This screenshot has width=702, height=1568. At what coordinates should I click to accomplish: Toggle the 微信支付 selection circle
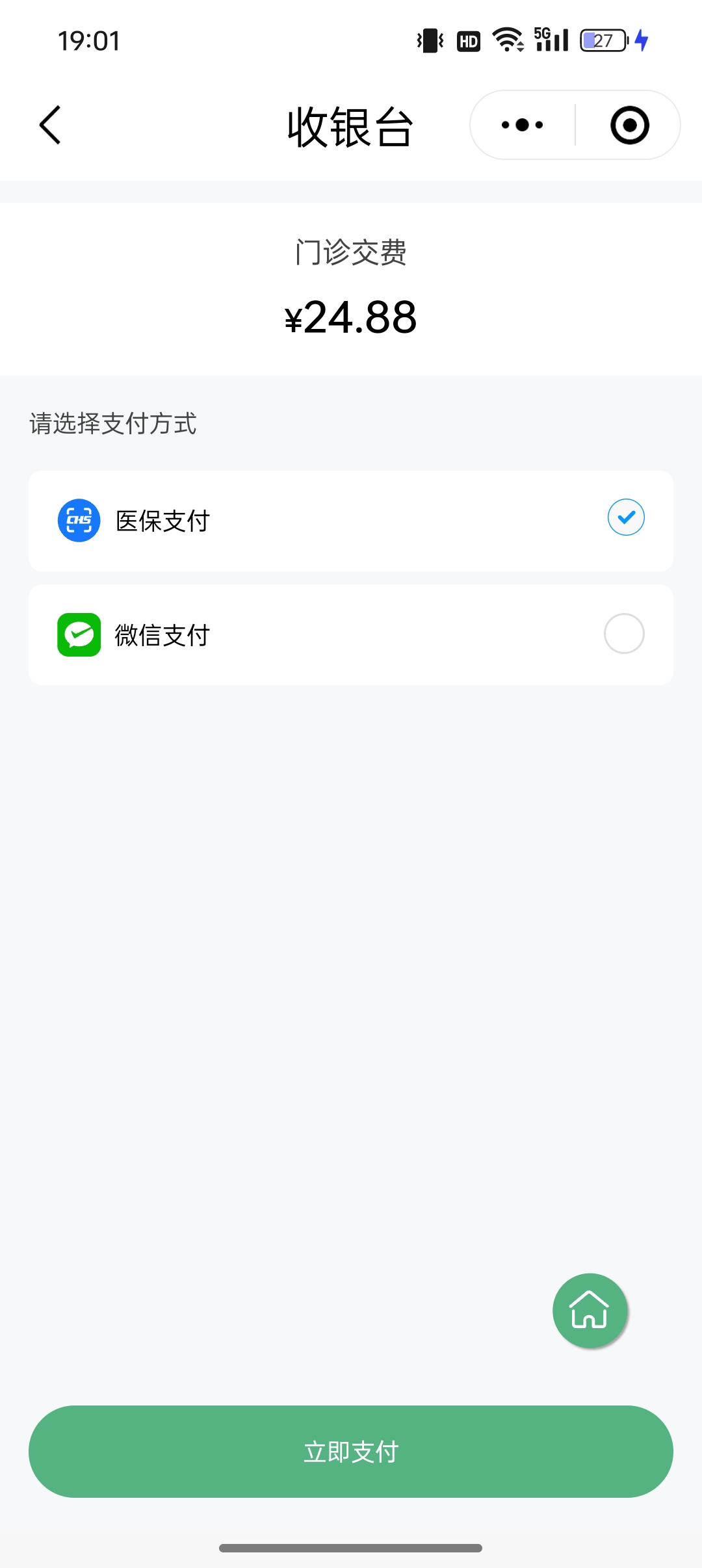[623, 633]
